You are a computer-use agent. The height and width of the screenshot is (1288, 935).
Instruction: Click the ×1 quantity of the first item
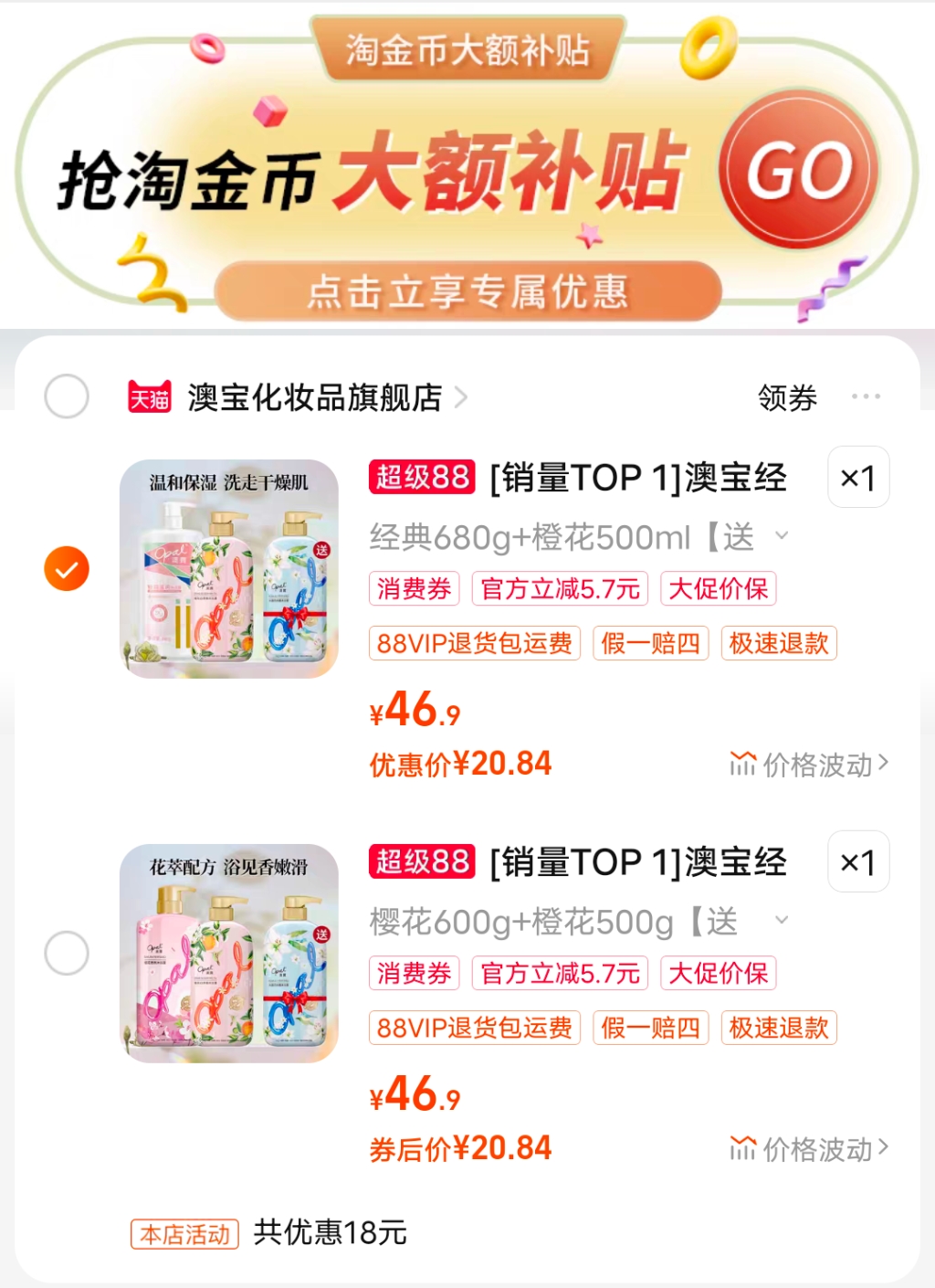[x=856, y=477]
